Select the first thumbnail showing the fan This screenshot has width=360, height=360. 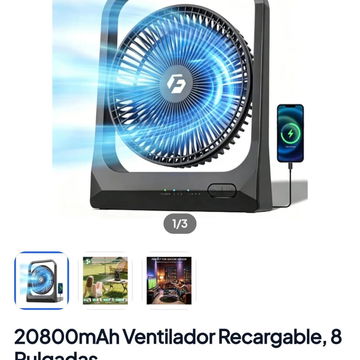pyautogui.click(x=42, y=280)
